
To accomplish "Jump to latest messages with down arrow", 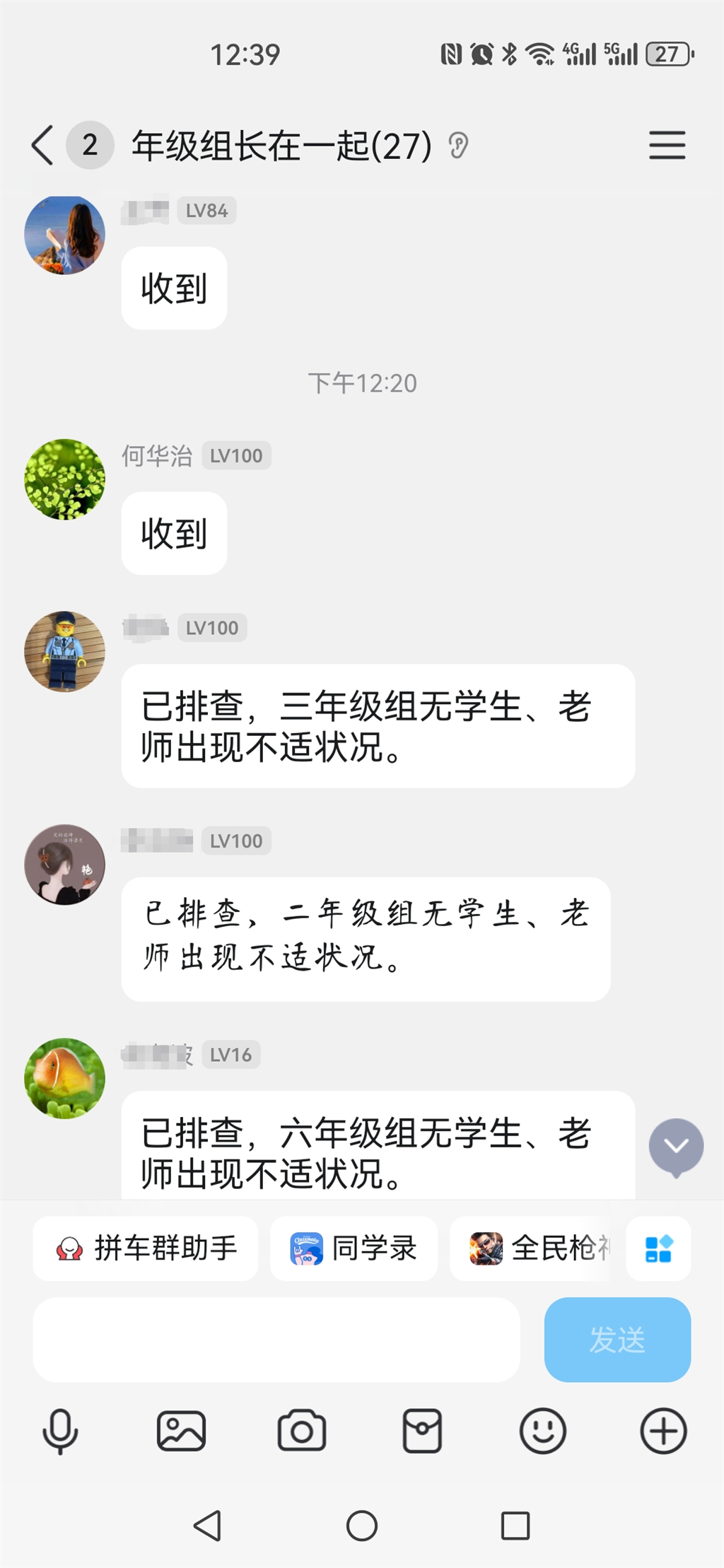I will pos(676,1147).
